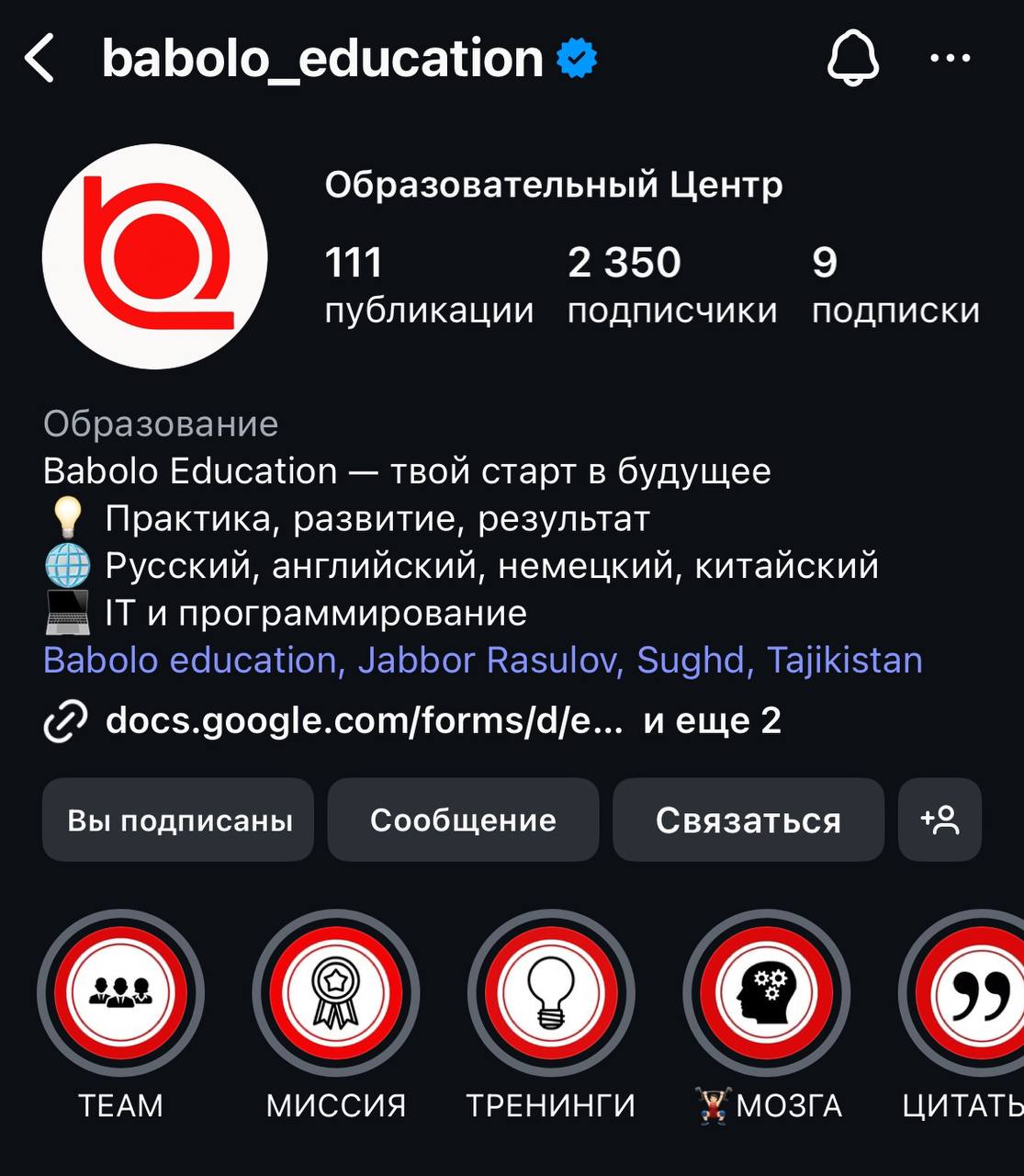Send a message via Сообщение button

tap(463, 820)
